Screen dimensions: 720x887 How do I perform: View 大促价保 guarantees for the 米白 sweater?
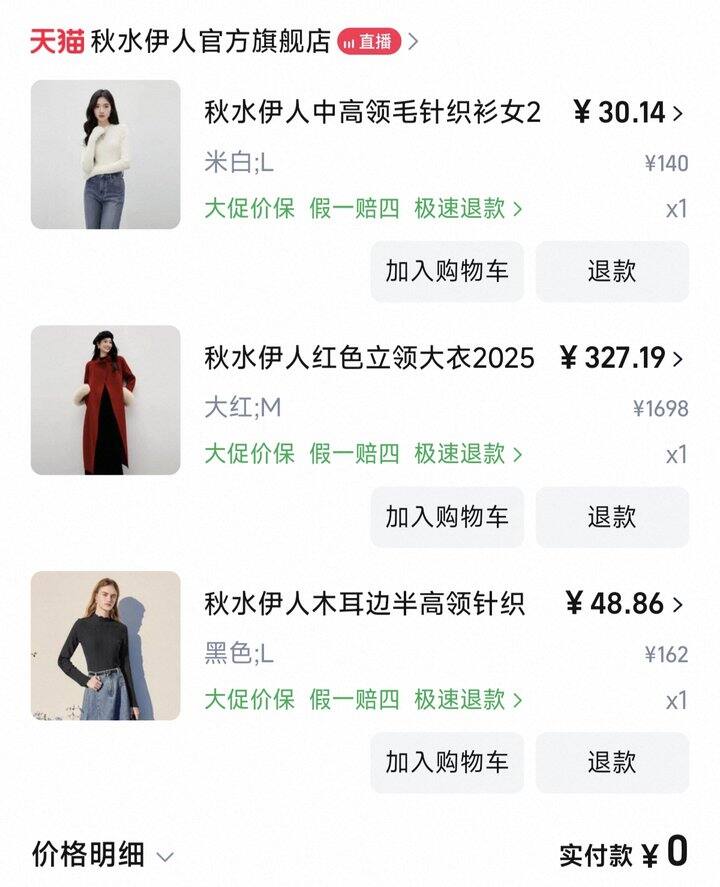tap(249, 209)
